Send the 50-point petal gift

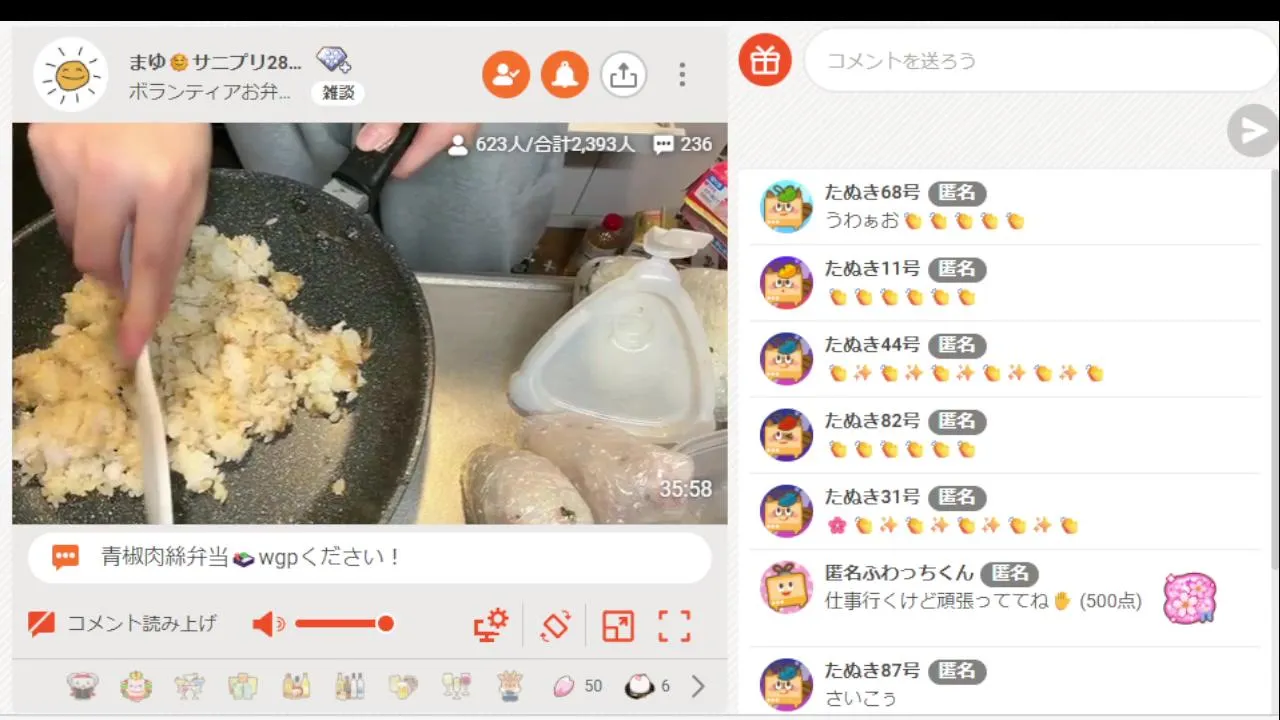(564, 686)
